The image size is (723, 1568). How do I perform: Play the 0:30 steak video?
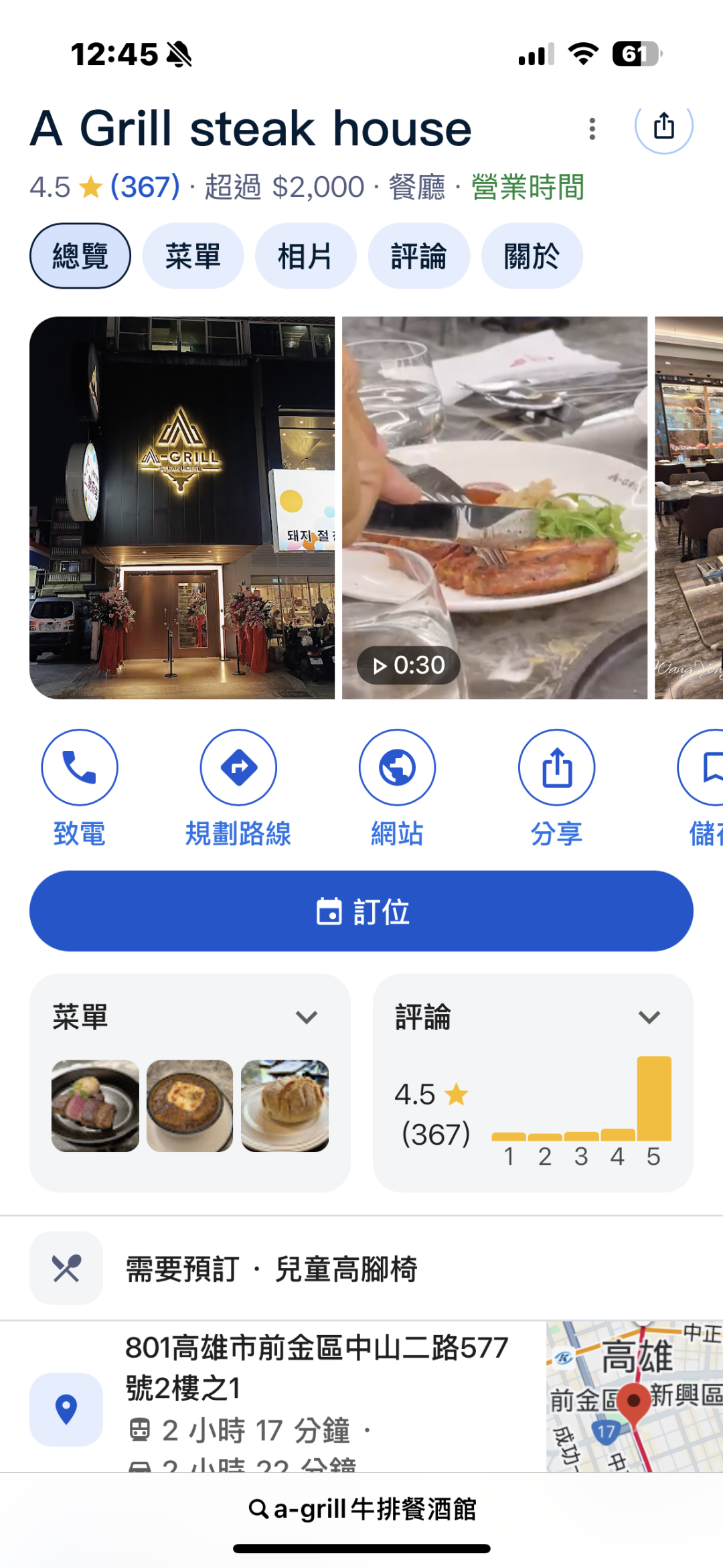pos(495,508)
